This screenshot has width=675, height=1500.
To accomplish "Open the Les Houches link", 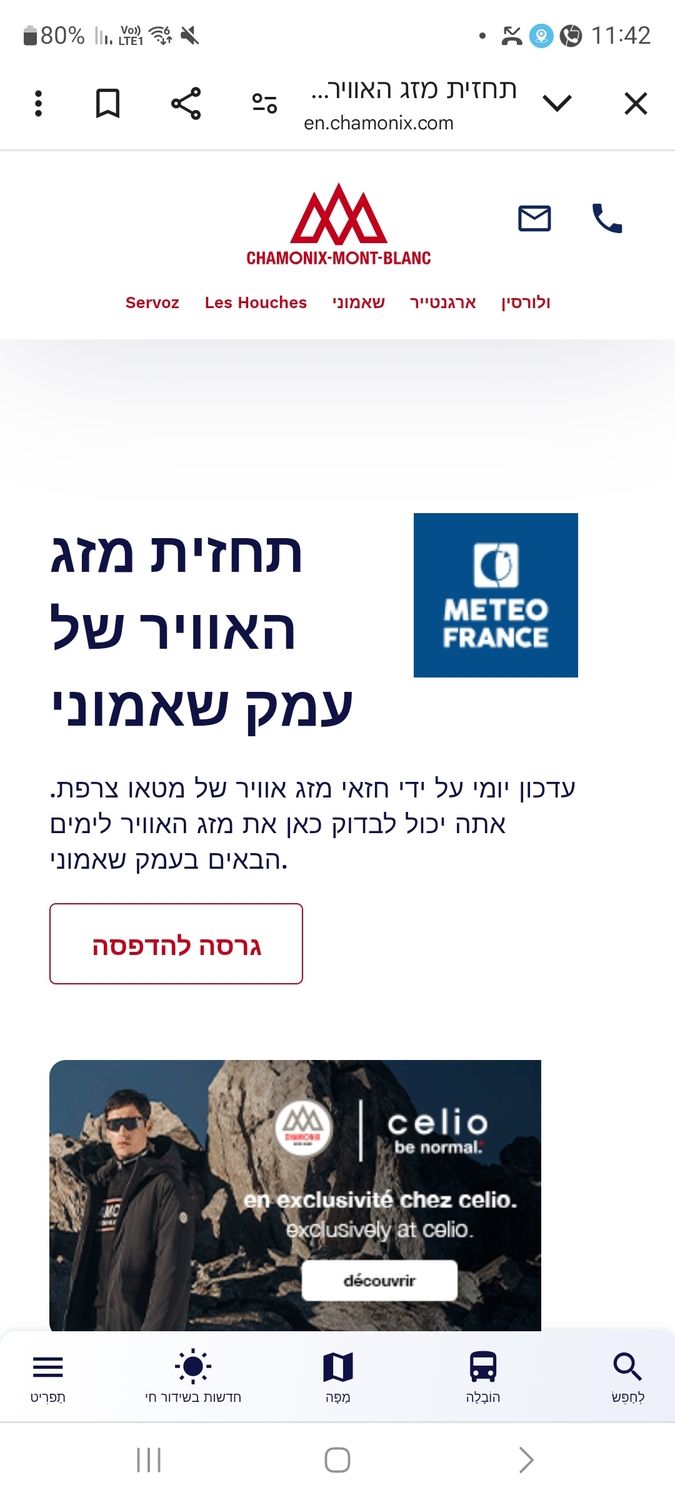I will tap(255, 302).
